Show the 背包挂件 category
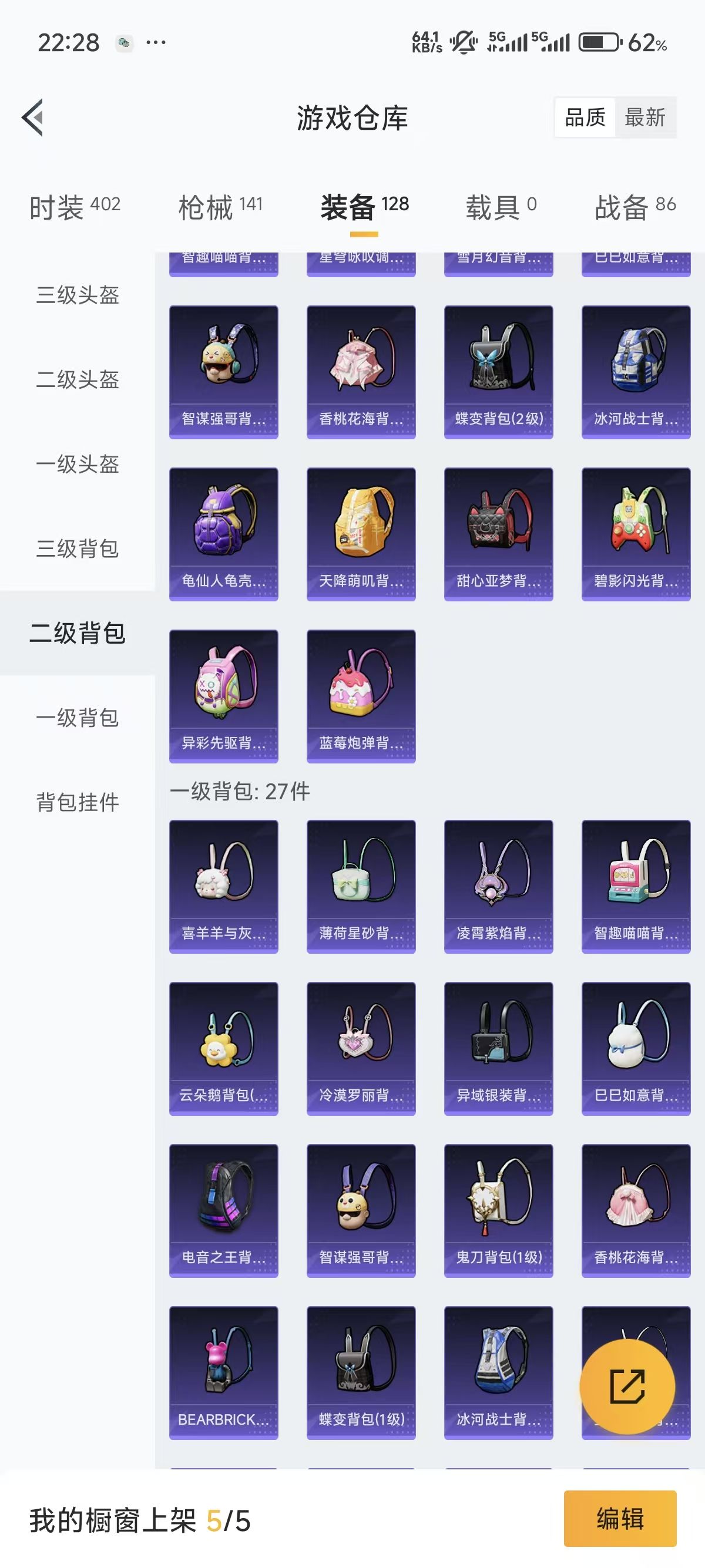 click(x=78, y=803)
